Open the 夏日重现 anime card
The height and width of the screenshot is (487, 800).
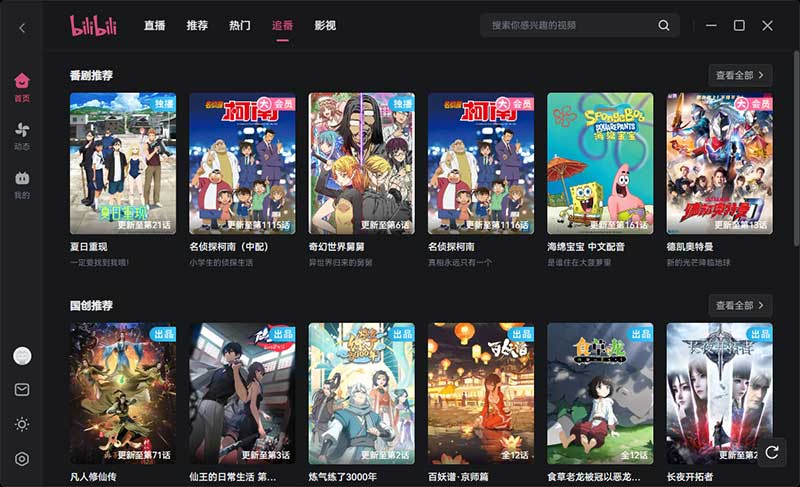pos(123,163)
